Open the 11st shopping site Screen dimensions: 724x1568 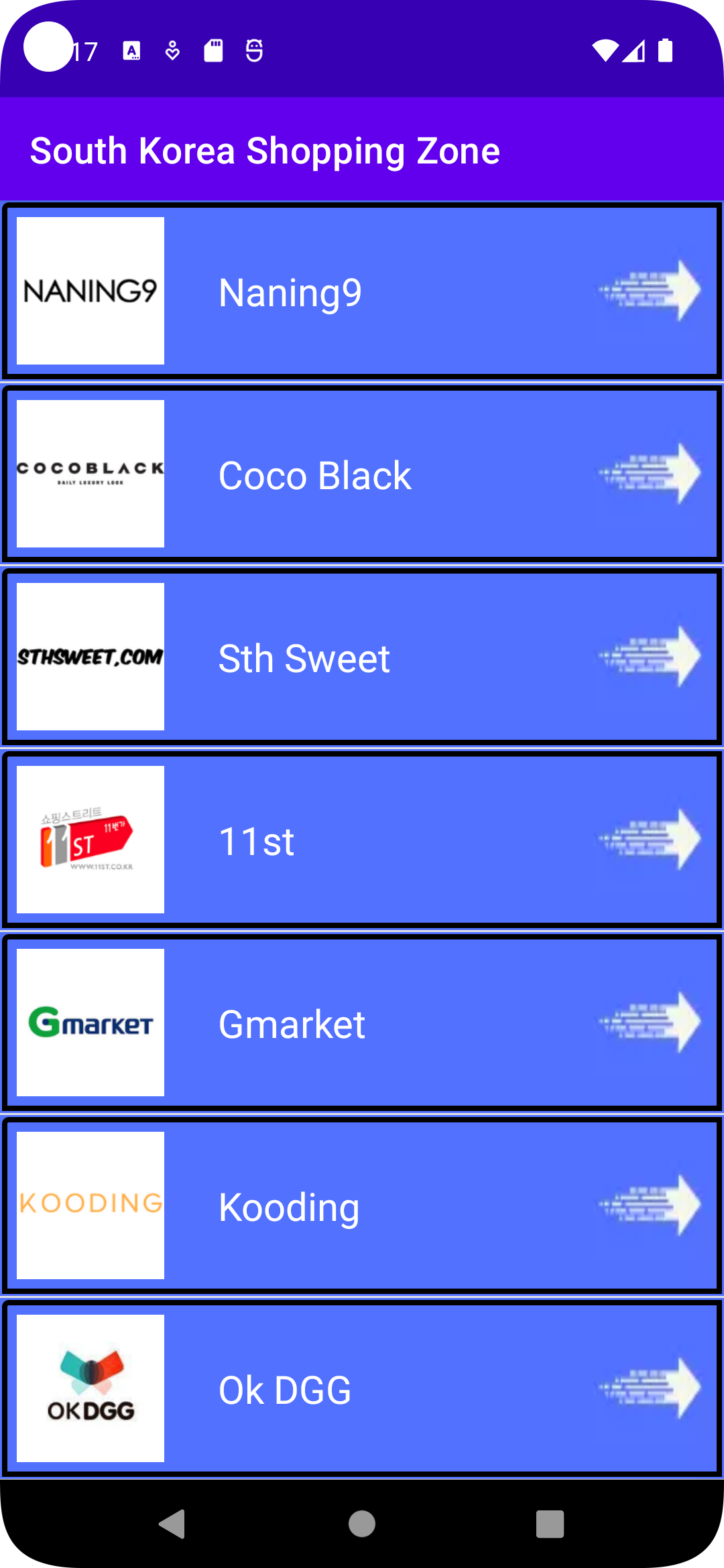(362, 840)
